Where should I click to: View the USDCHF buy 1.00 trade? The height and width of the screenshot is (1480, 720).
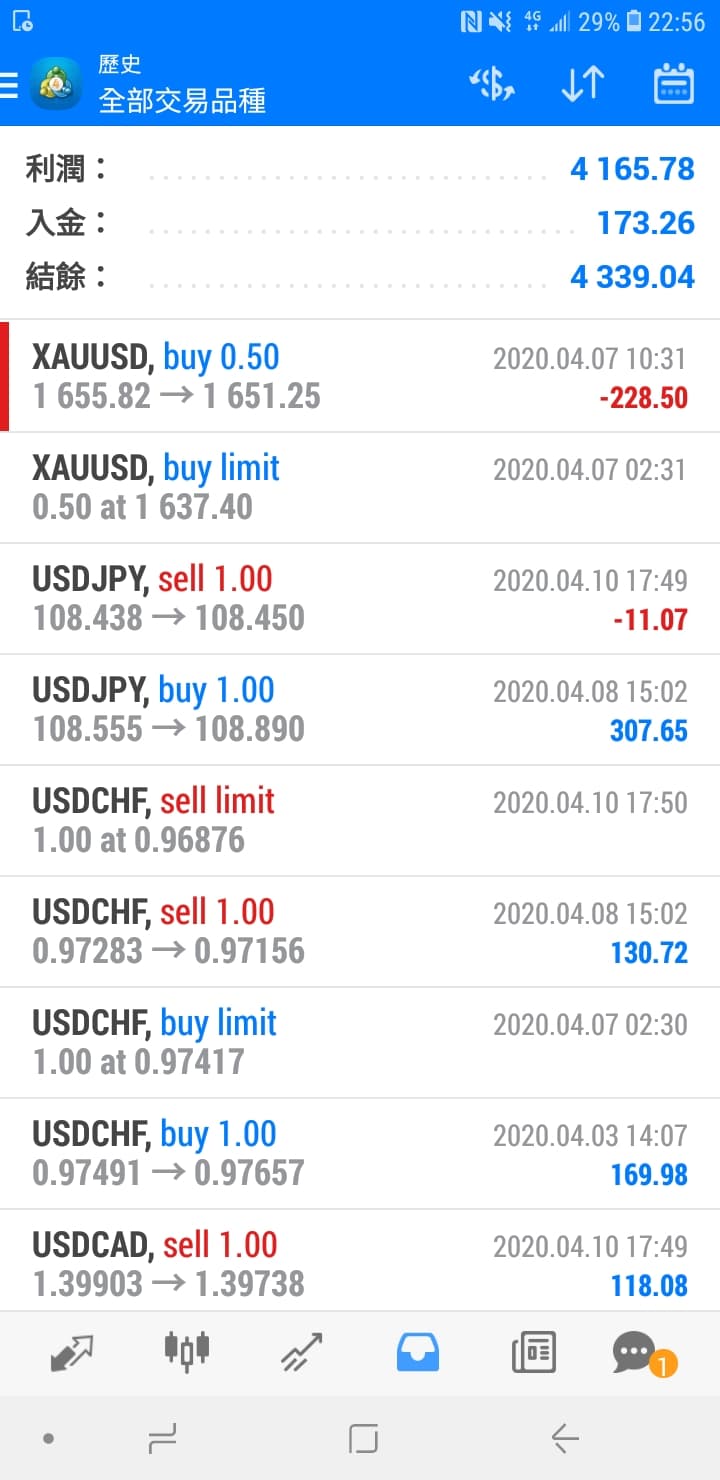[360, 1154]
